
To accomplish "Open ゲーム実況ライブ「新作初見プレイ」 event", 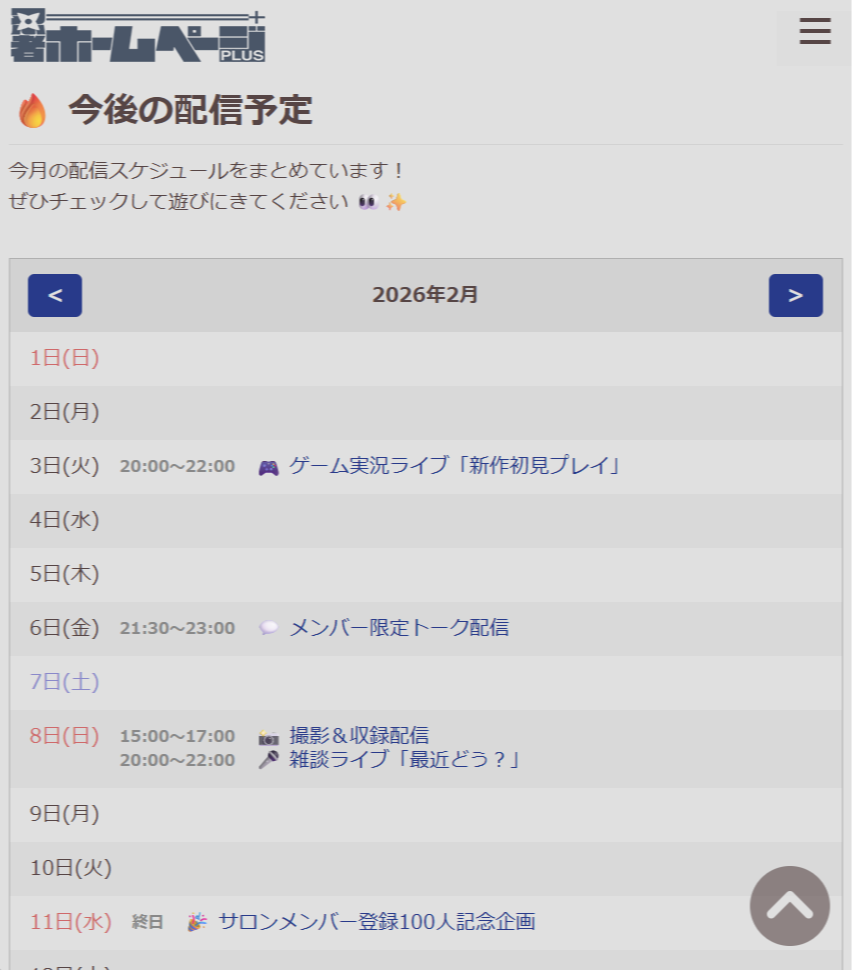I will 455,466.
